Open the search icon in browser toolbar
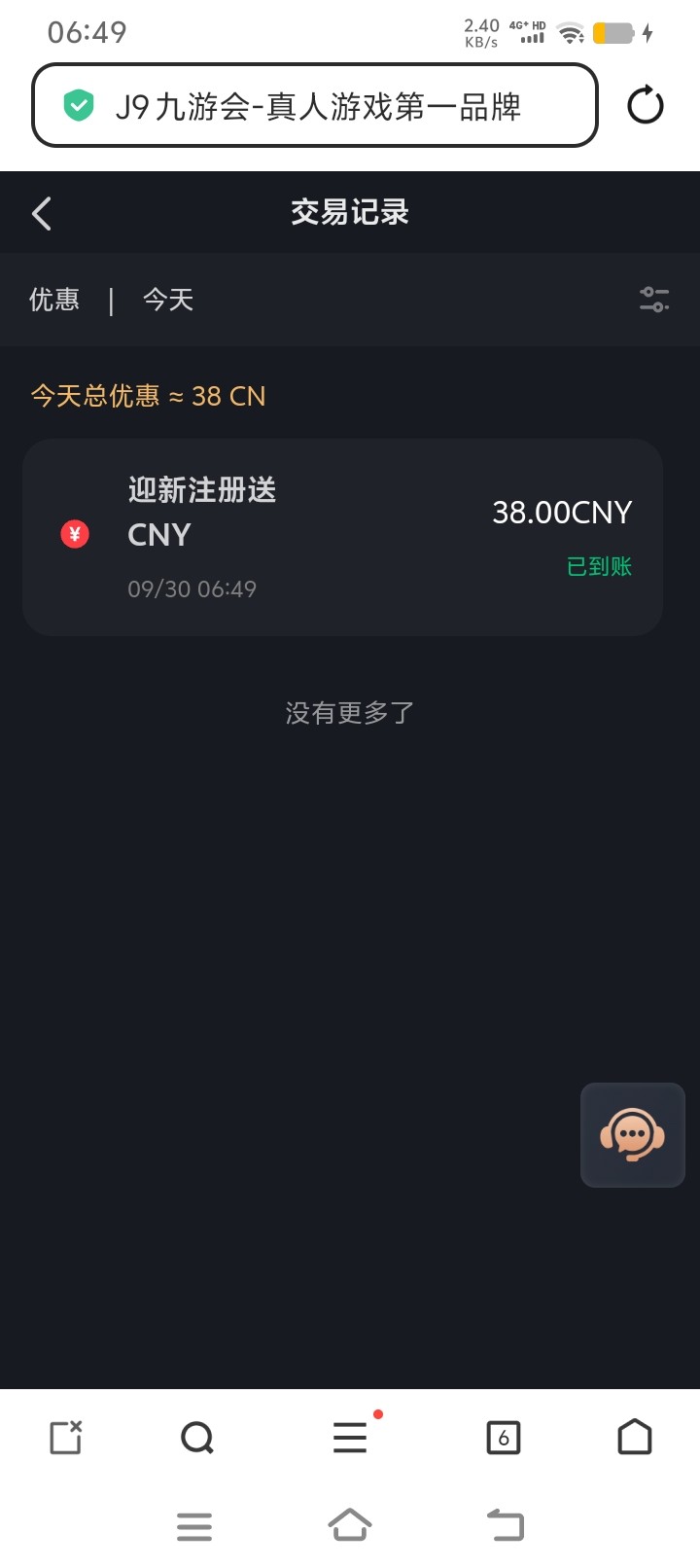This screenshot has width=700, height=1568. (x=196, y=1437)
